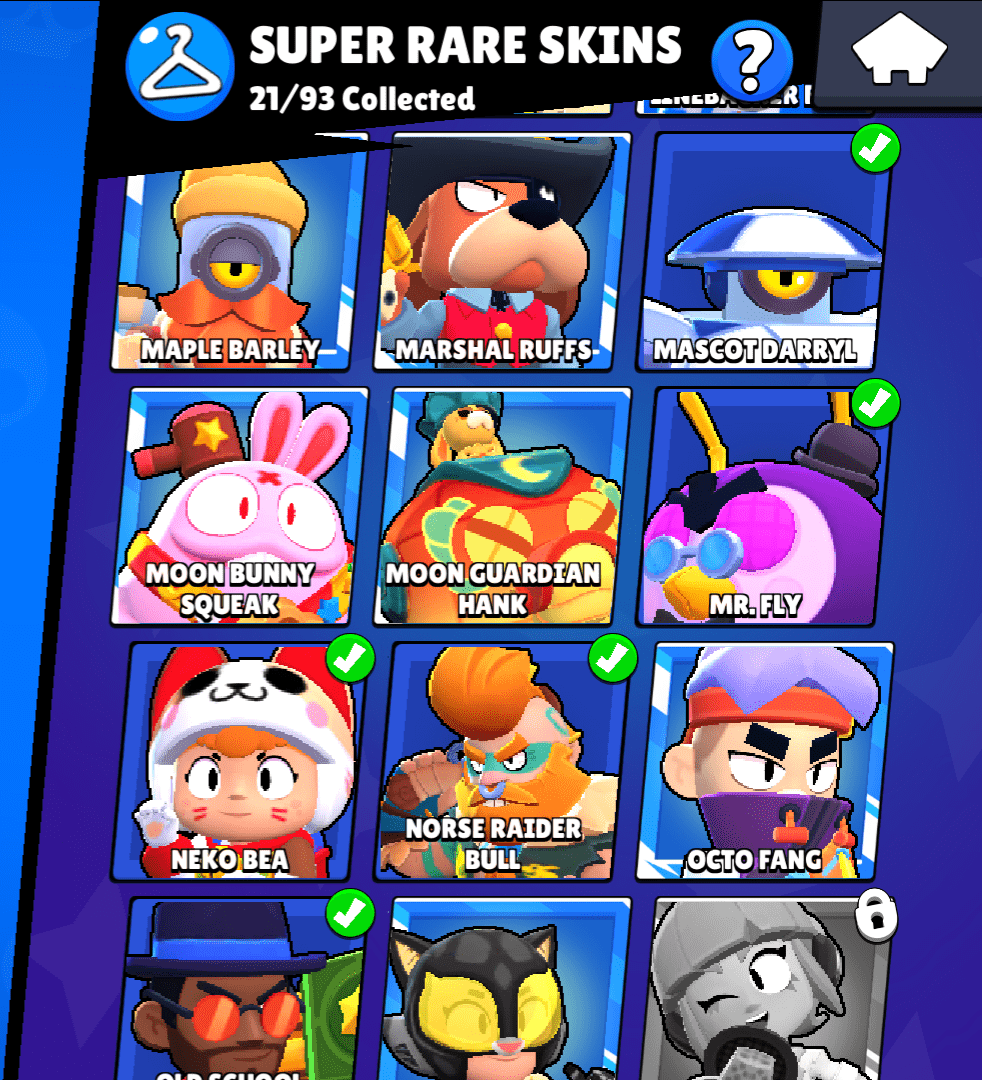
Task: Select the Mascot Darryl skin
Action: [766, 255]
